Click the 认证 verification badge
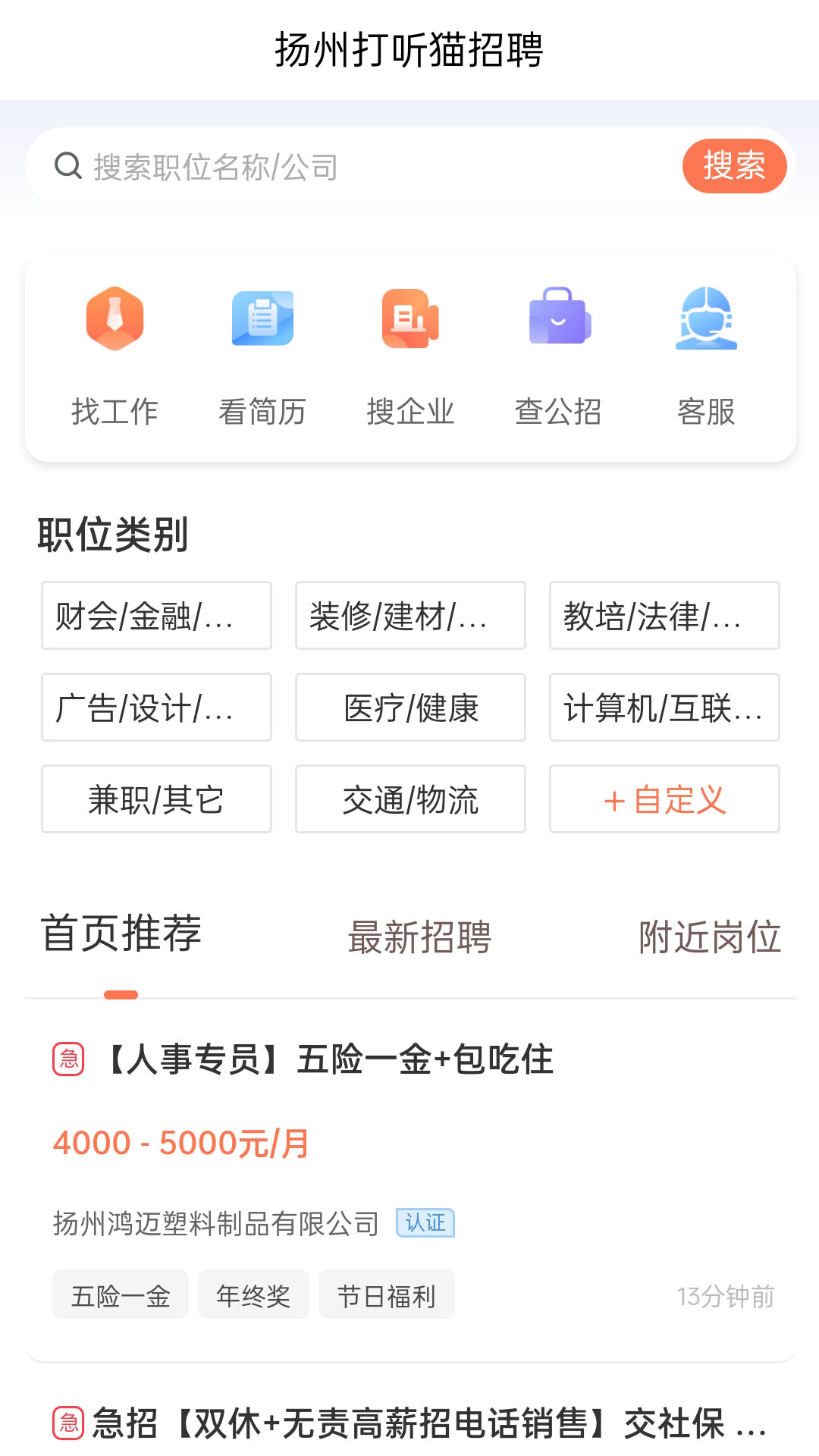819x1456 pixels. click(x=426, y=1222)
